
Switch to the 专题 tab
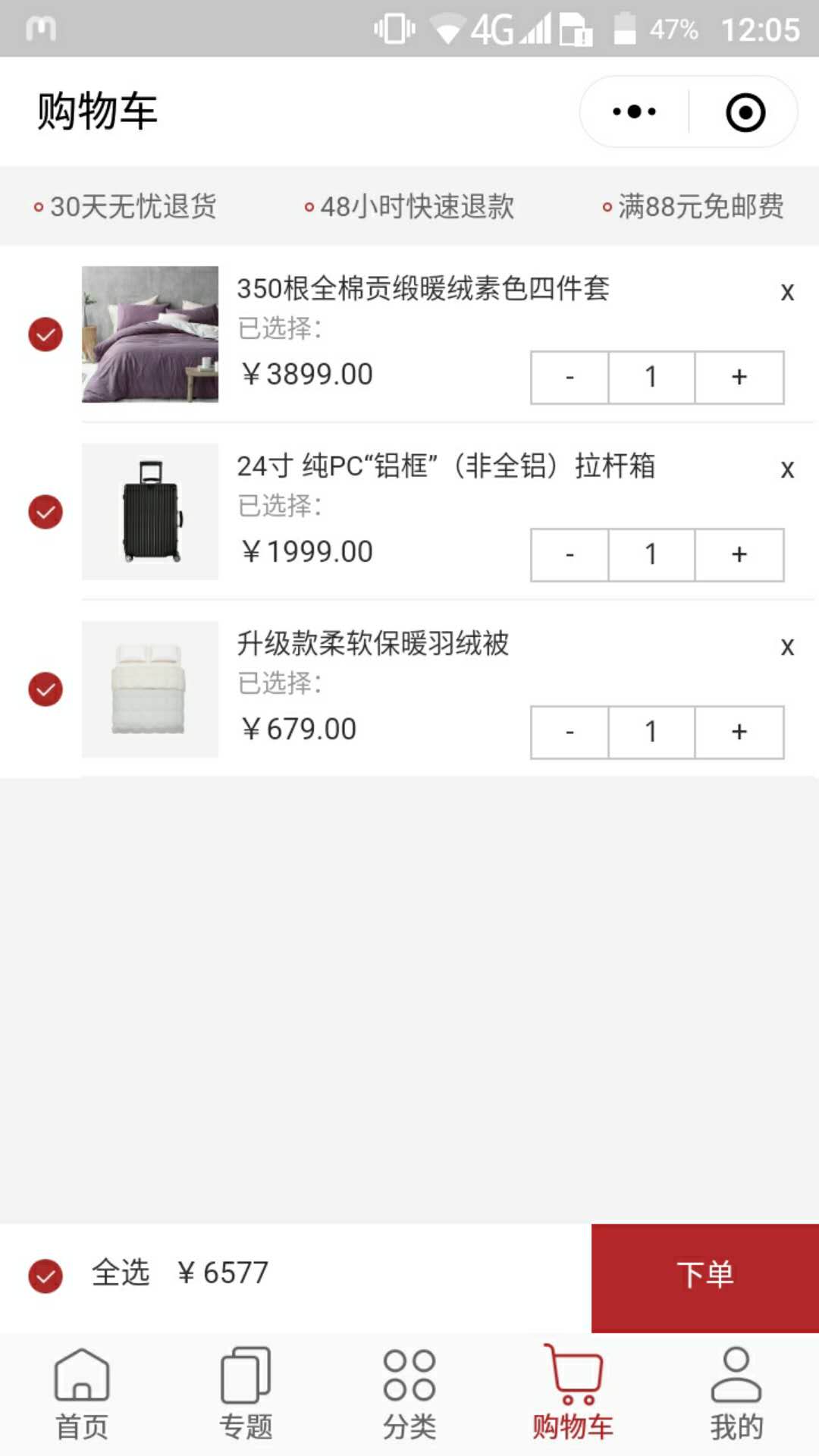pyautogui.click(x=246, y=1394)
